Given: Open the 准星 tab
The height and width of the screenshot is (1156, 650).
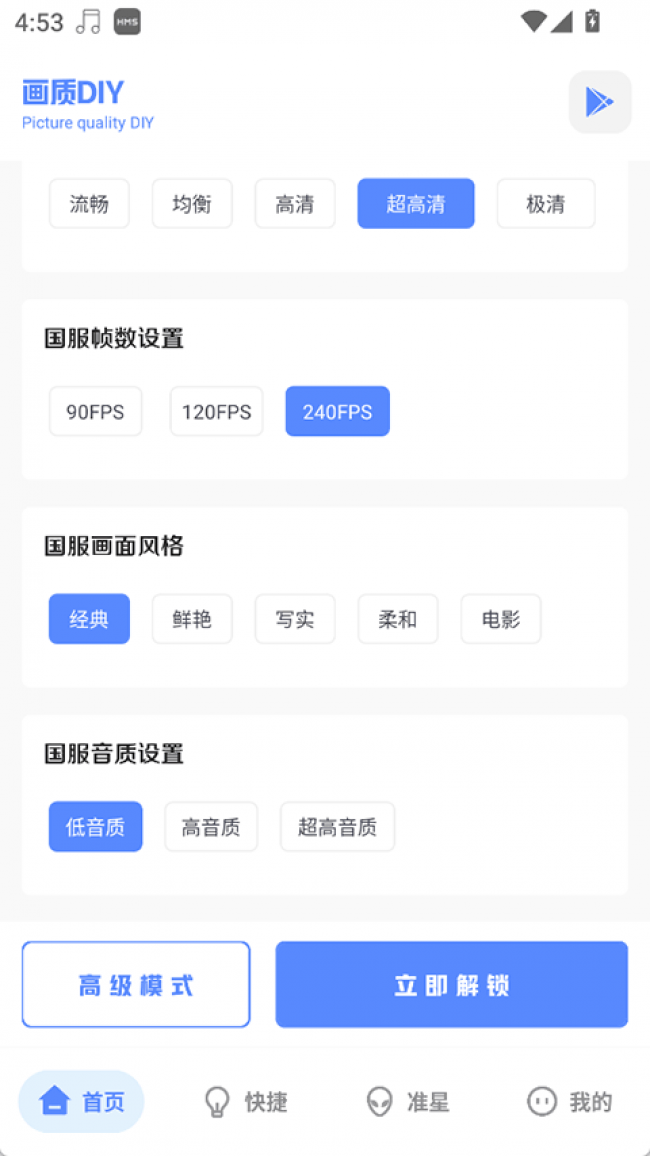Looking at the screenshot, I should 407,1101.
